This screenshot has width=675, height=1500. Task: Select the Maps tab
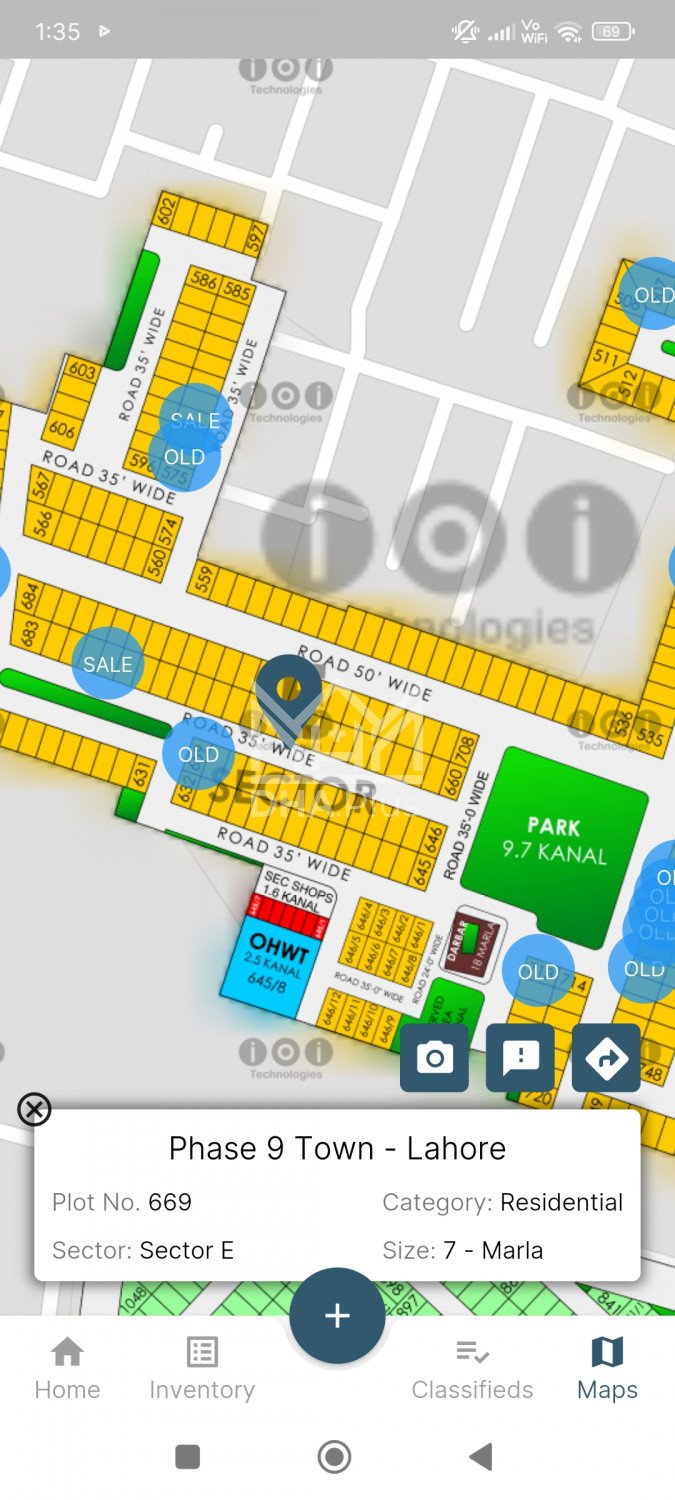607,1370
